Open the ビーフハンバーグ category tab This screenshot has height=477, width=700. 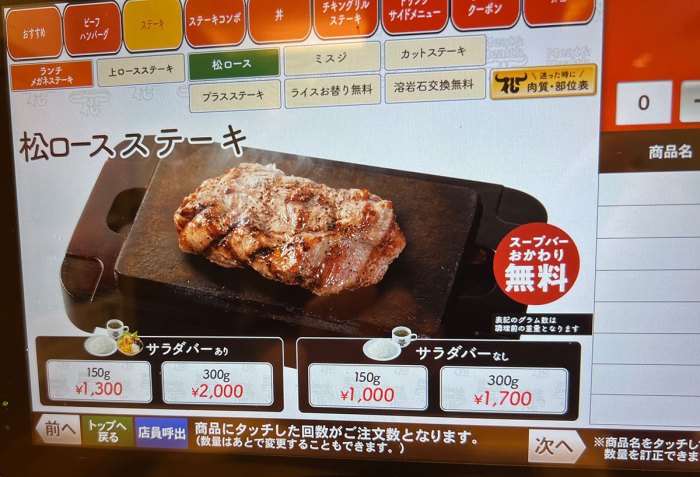tap(92, 28)
